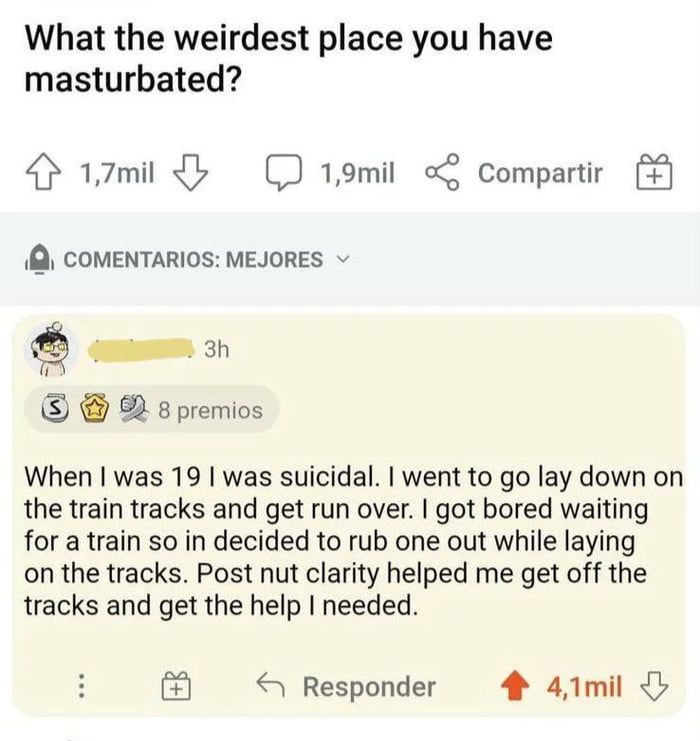Downvote the post next to 1,7mil

[190, 173]
